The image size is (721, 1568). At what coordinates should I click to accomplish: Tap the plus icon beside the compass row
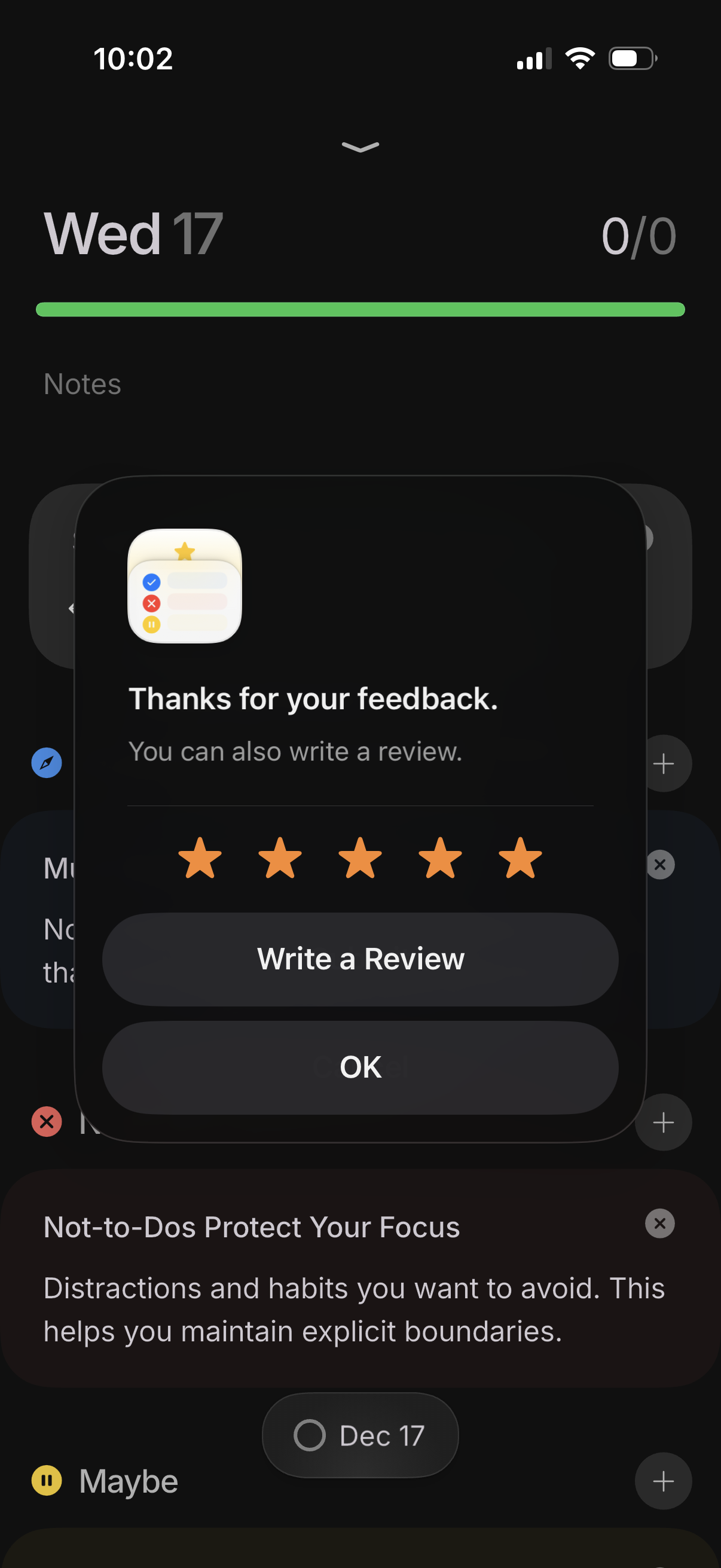(x=663, y=763)
